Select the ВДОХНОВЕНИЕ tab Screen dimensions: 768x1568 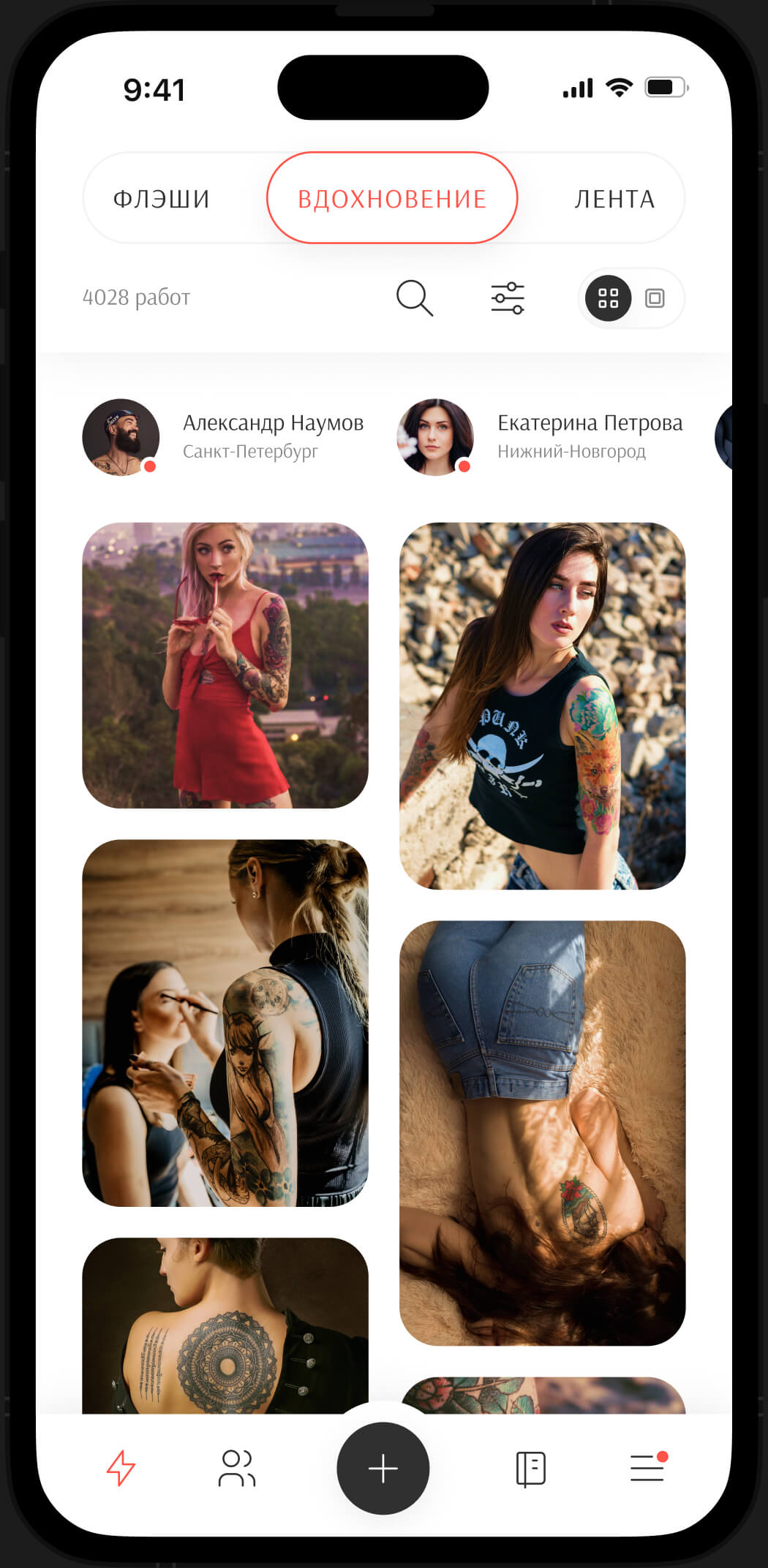[x=392, y=199]
